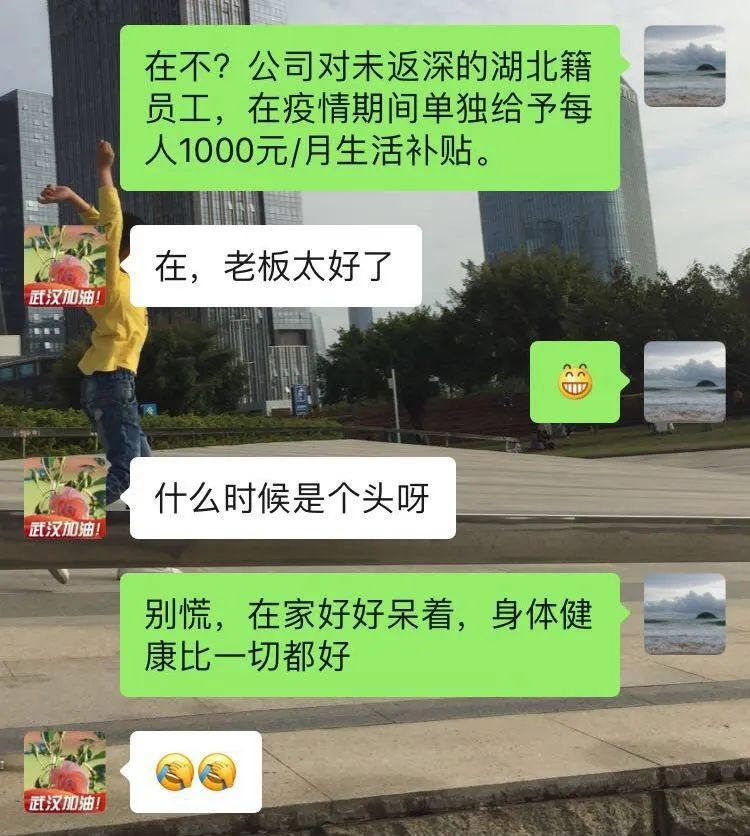Open the avatar next to the crying-laughing emojis
This screenshot has width=750, height=836.
(x=65, y=771)
